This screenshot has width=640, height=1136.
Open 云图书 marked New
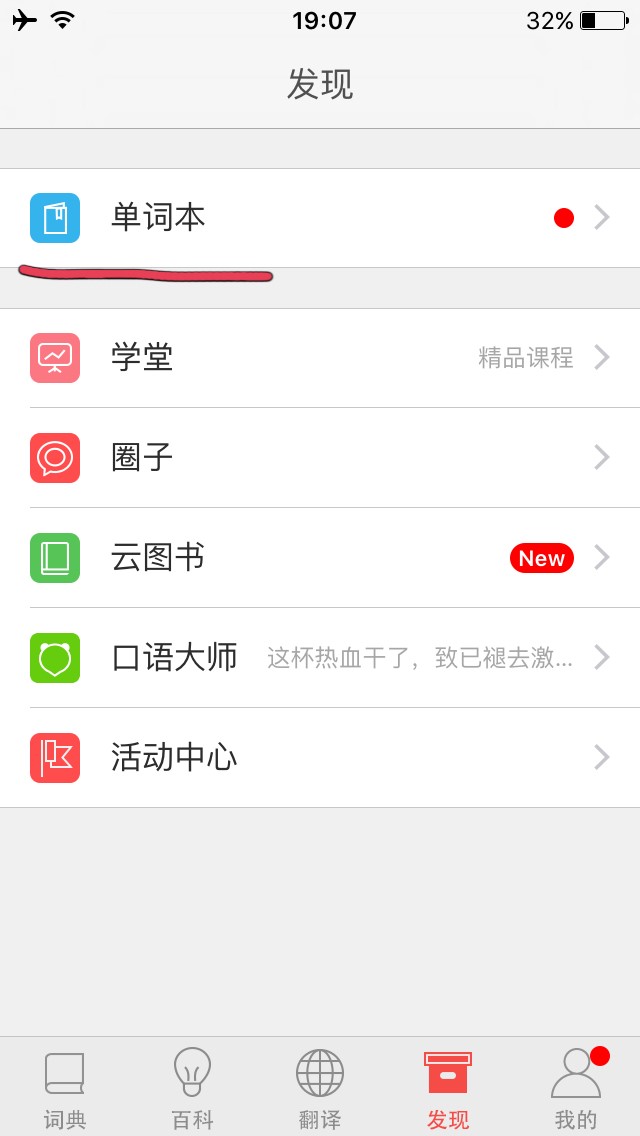point(320,557)
